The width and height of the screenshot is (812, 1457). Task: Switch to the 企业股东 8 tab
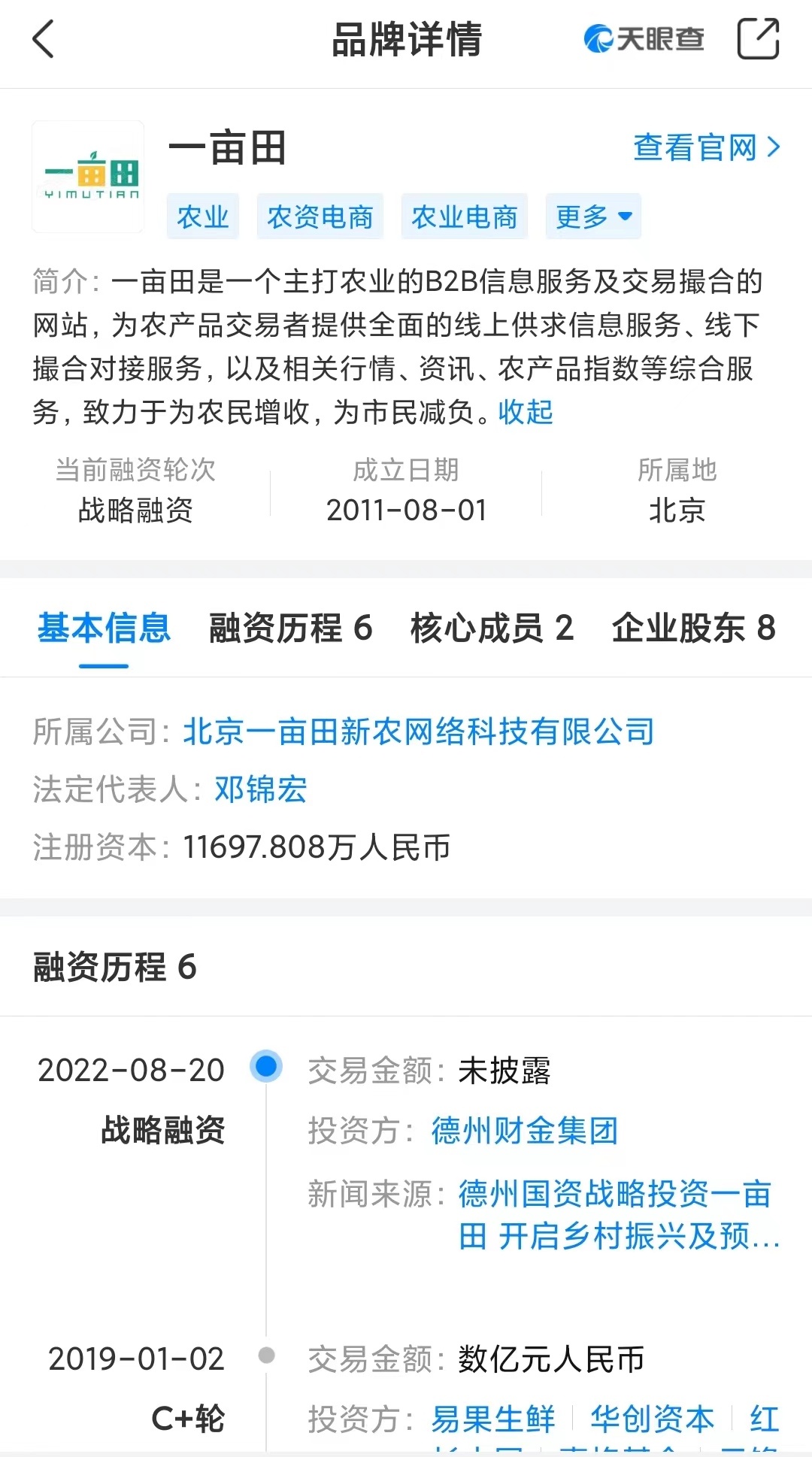click(x=694, y=628)
